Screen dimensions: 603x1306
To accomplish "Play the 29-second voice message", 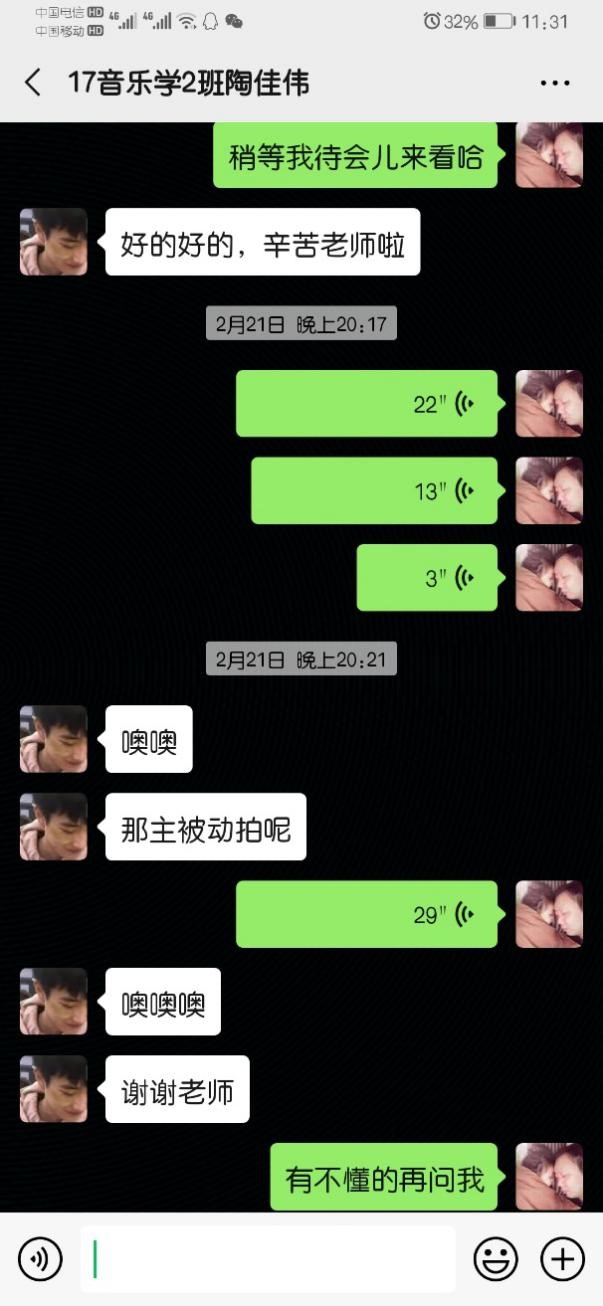I will click(366, 914).
